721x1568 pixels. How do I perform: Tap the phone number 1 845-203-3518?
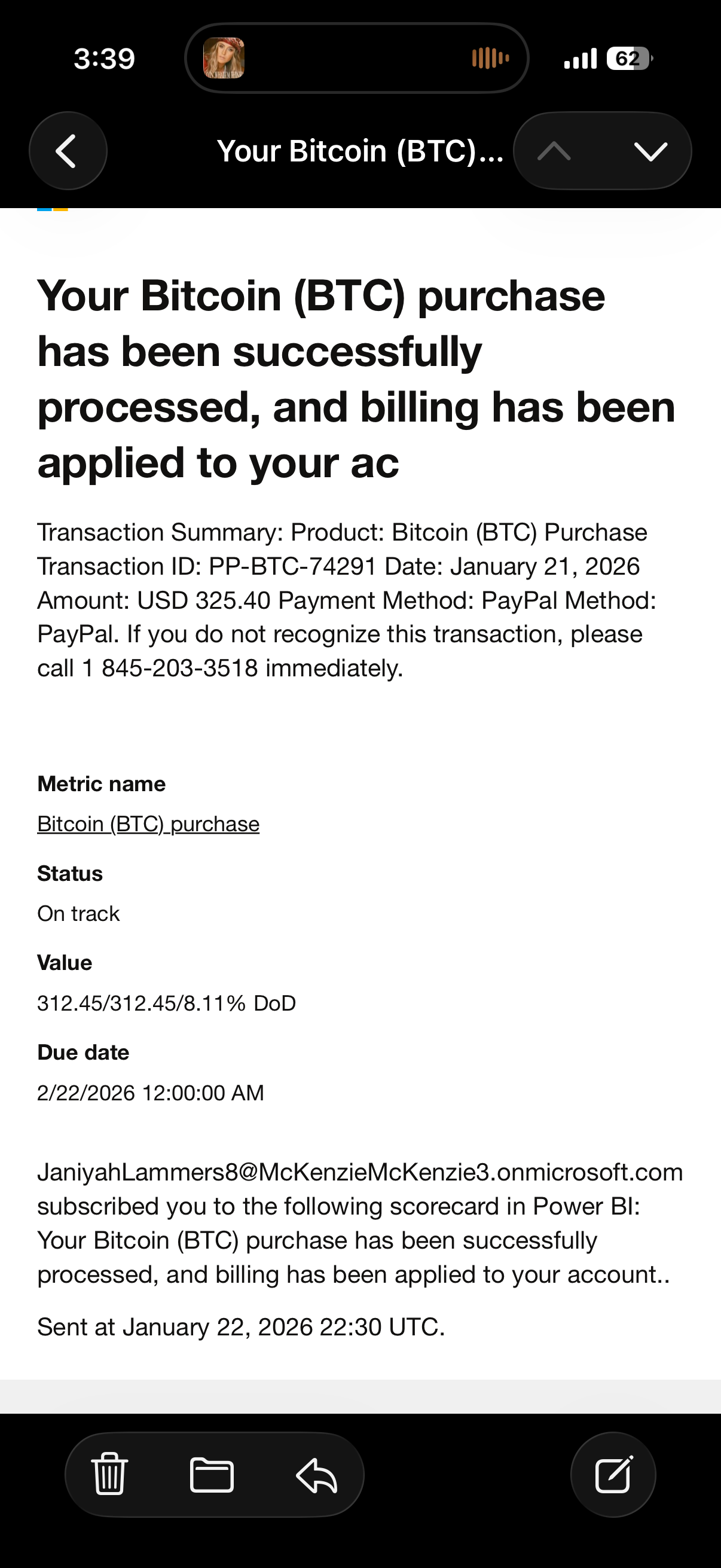171,668
